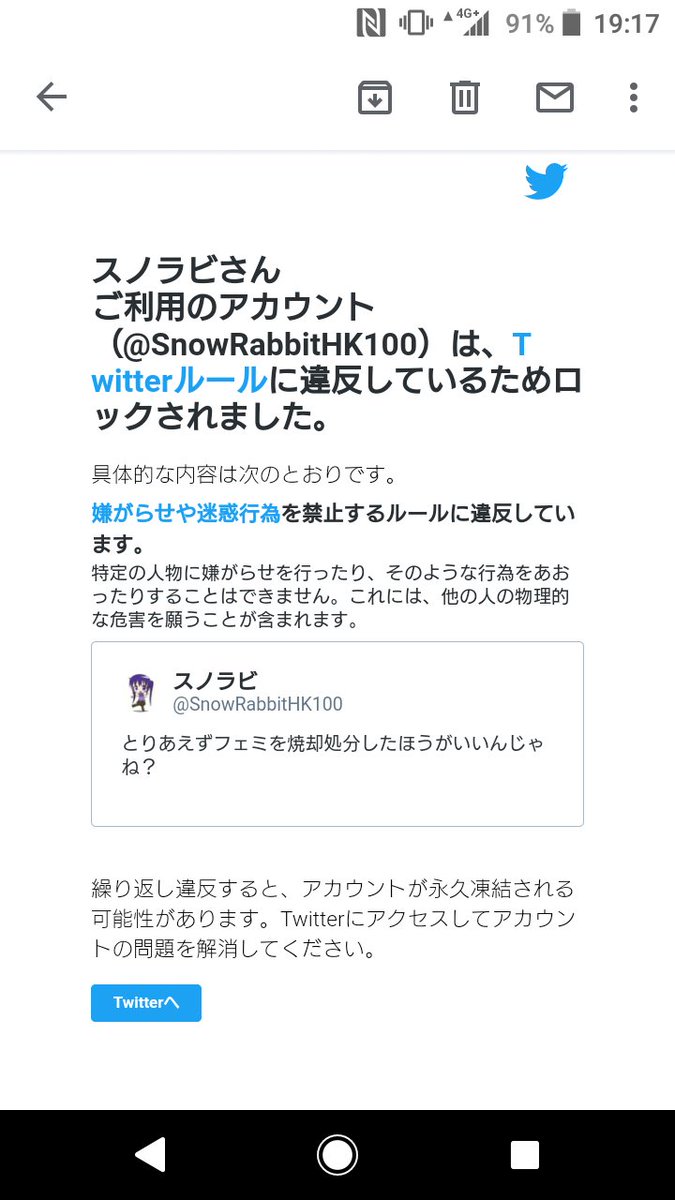Tap the Twitterへ button
Image resolution: width=675 pixels, height=1200 pixels.
point(146,1003)
